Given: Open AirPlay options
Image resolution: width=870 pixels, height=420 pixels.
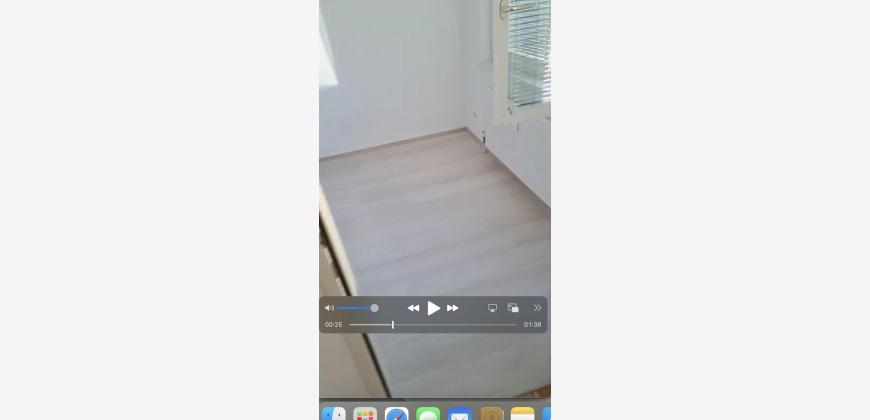Looking at the screenshot, I should 492,308.
